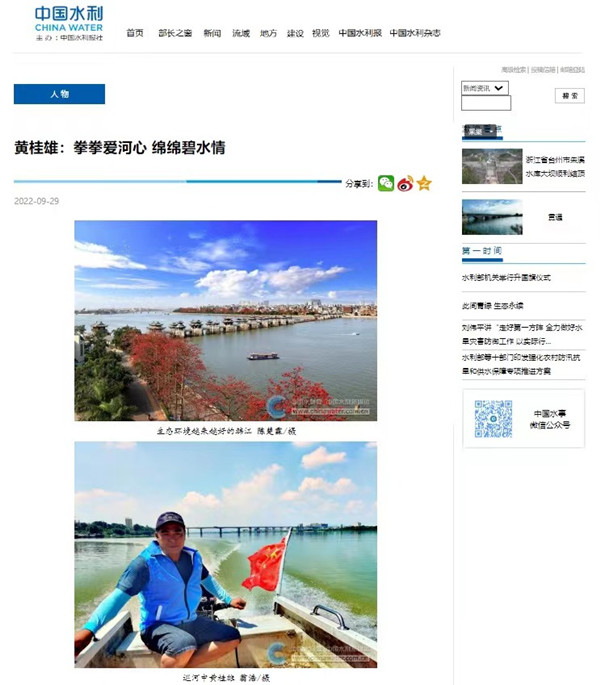Expand the 新闻资讯 search category dropdown

pos(485,88)
